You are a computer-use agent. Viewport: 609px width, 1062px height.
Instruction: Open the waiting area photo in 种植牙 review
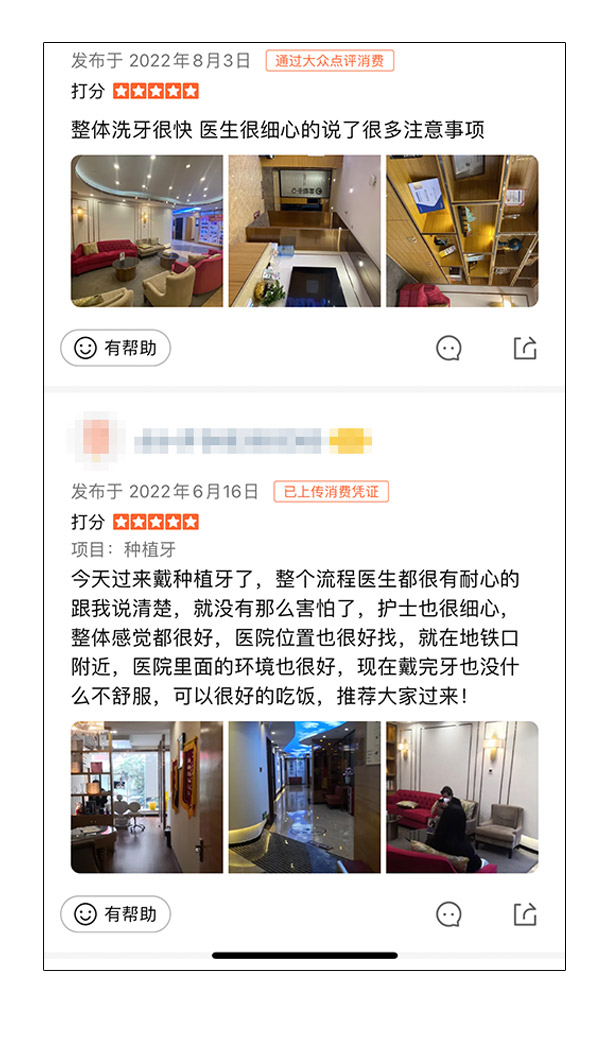(462, 797)
